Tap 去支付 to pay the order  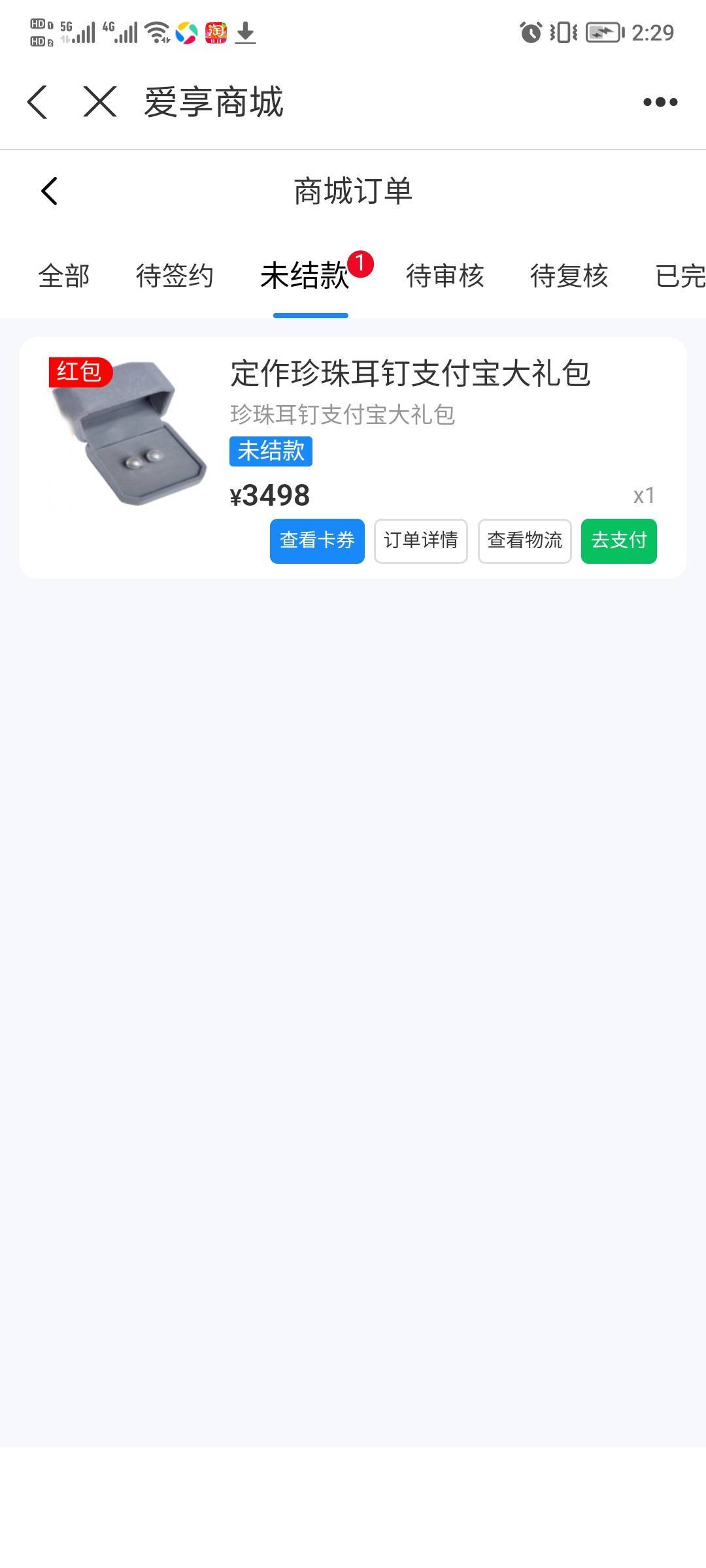click(x=619, y=541)
